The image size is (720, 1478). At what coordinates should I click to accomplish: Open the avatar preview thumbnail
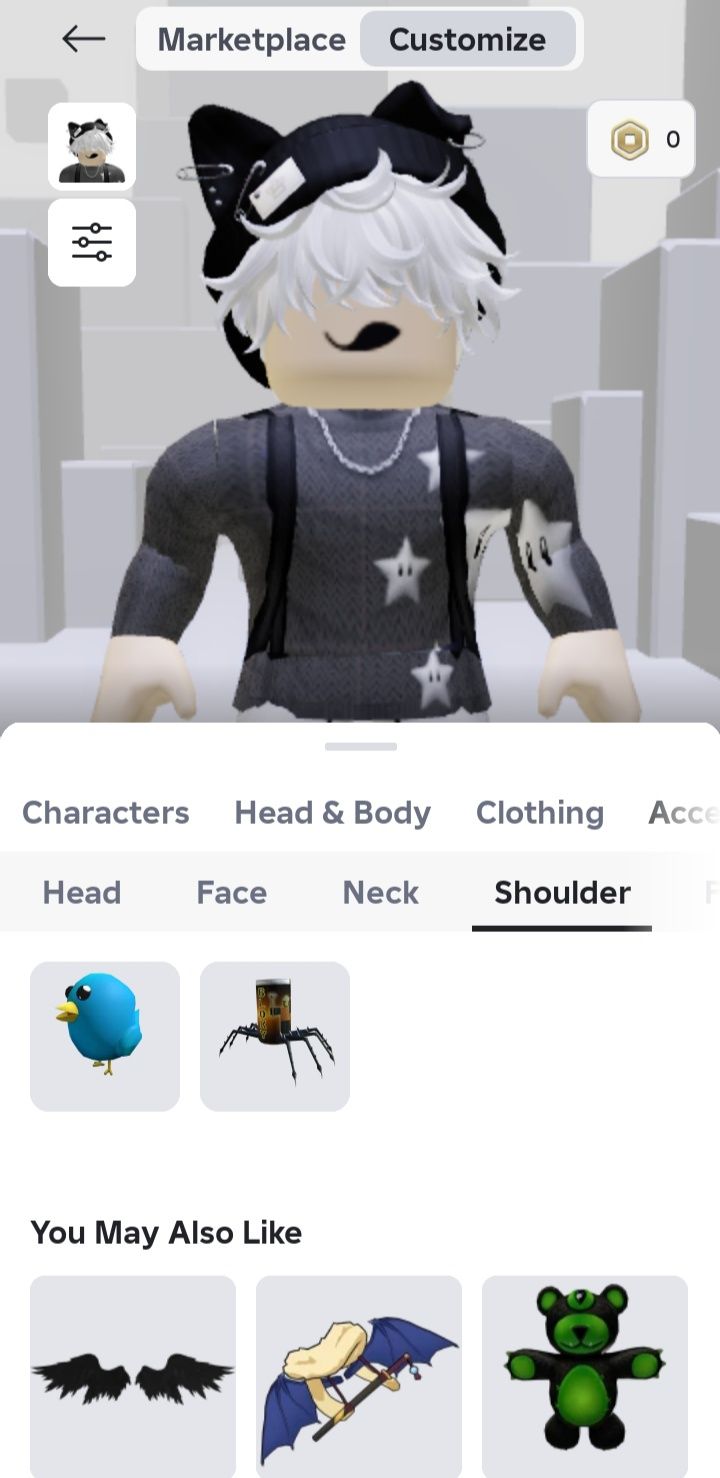92,146
